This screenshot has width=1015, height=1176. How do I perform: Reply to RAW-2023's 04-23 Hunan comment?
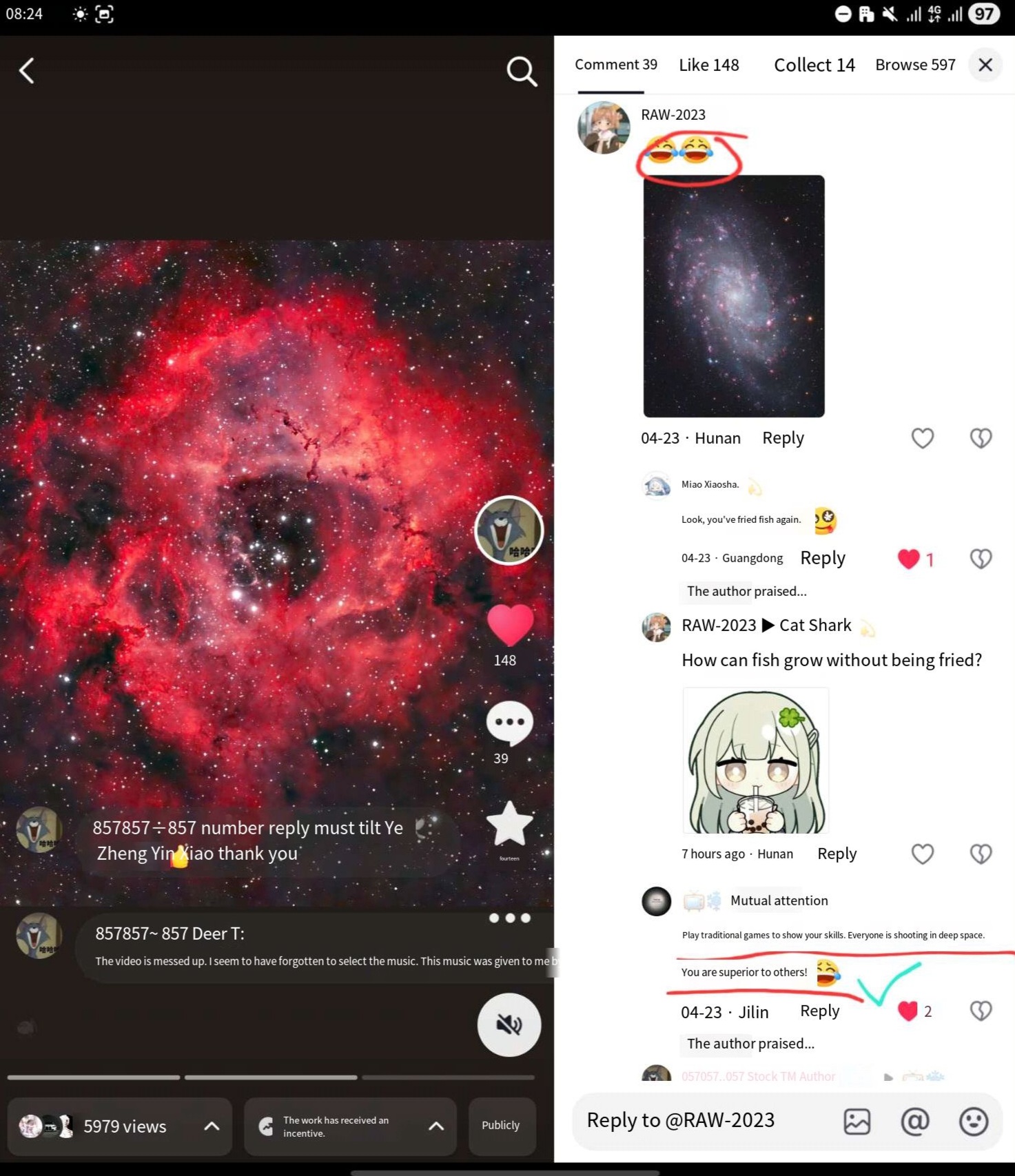click(x=783, y=438)
